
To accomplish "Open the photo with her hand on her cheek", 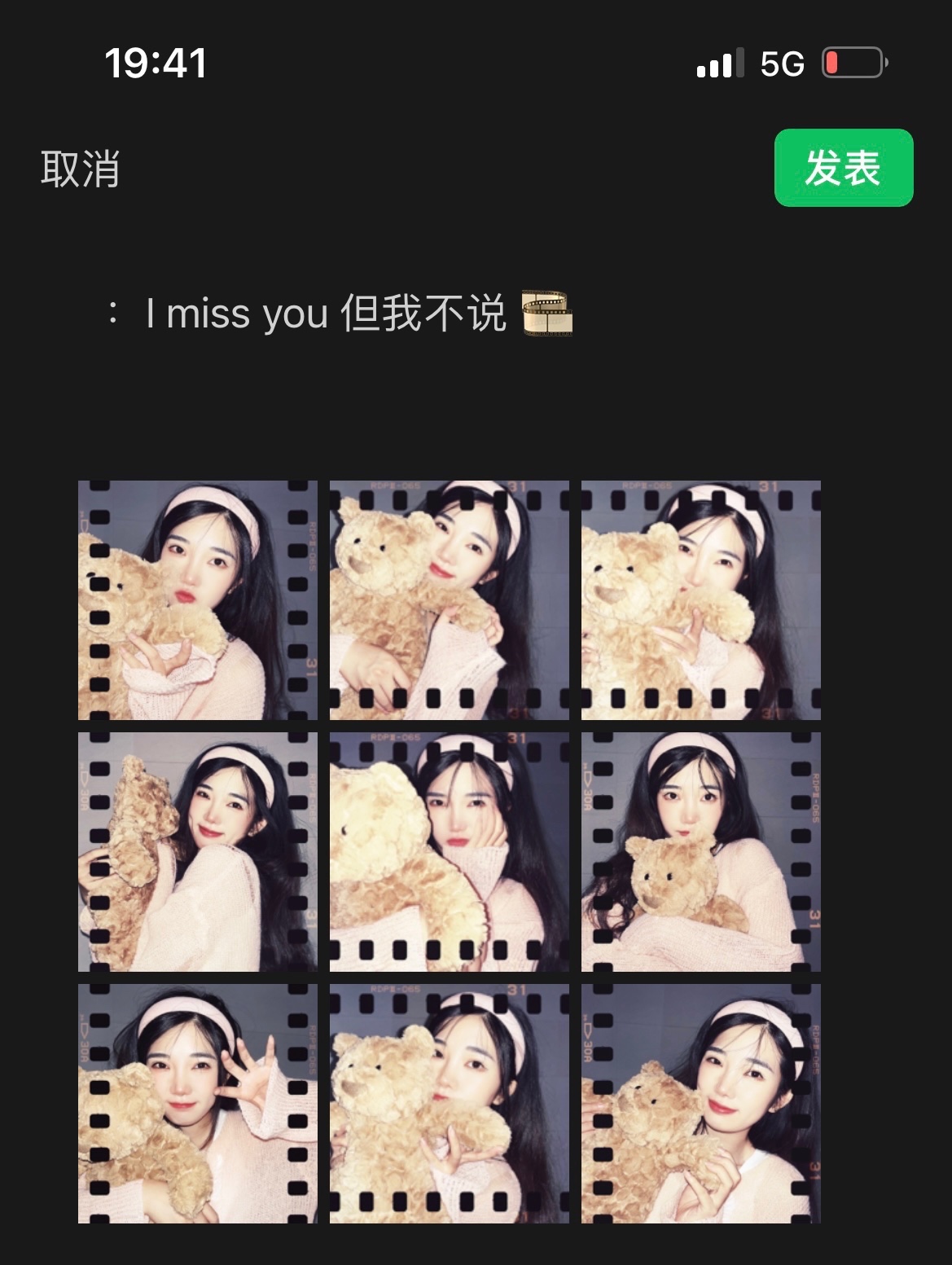I will point(449,851).
